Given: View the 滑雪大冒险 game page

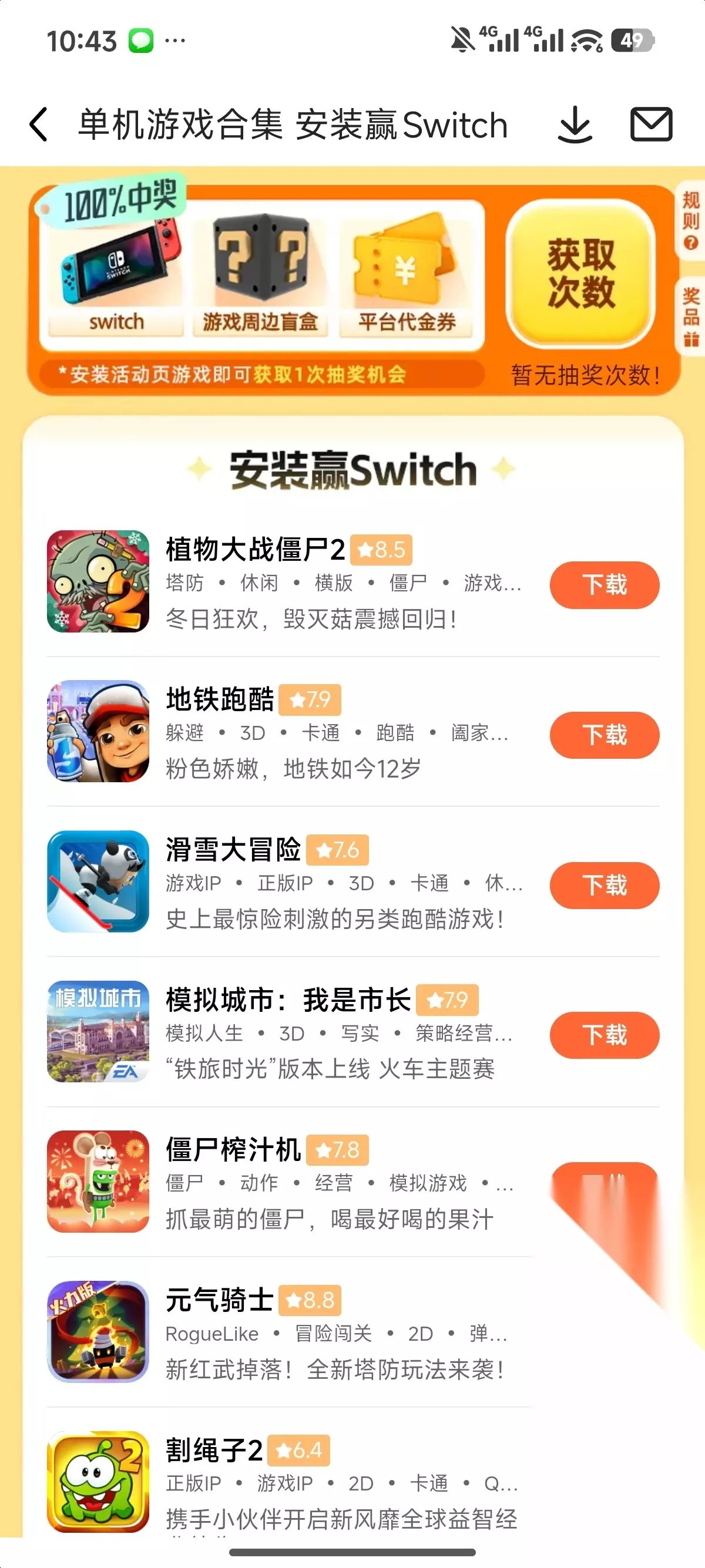Looking at the screenshot, I should pyautogui.click(x=233, y=850).
